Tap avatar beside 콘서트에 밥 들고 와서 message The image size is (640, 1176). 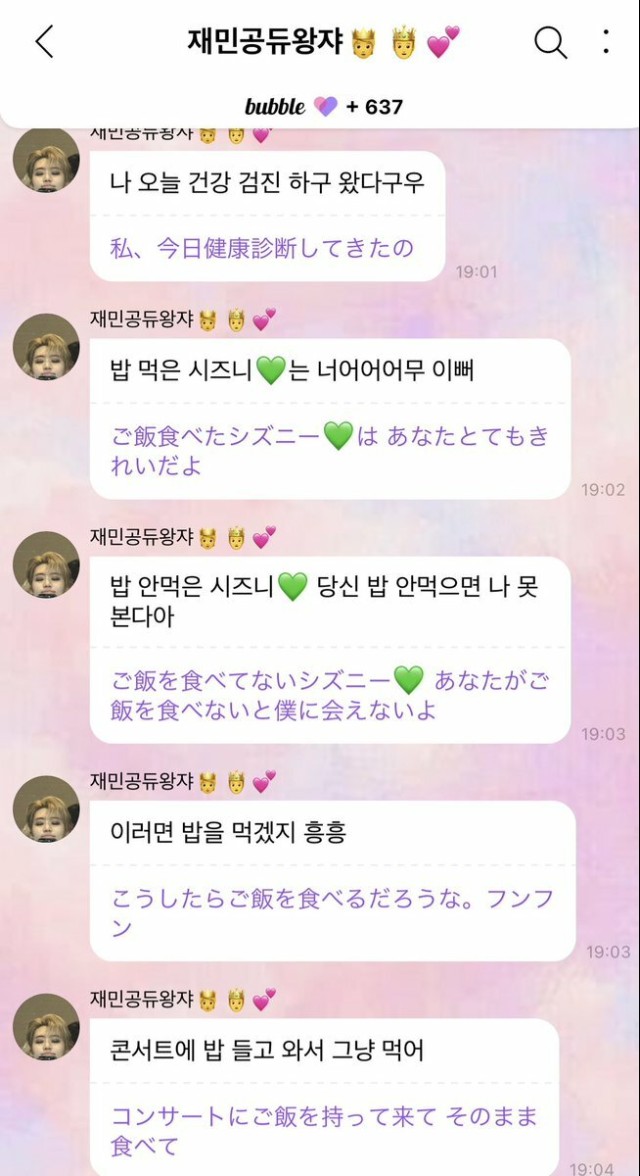point(46,1026)
